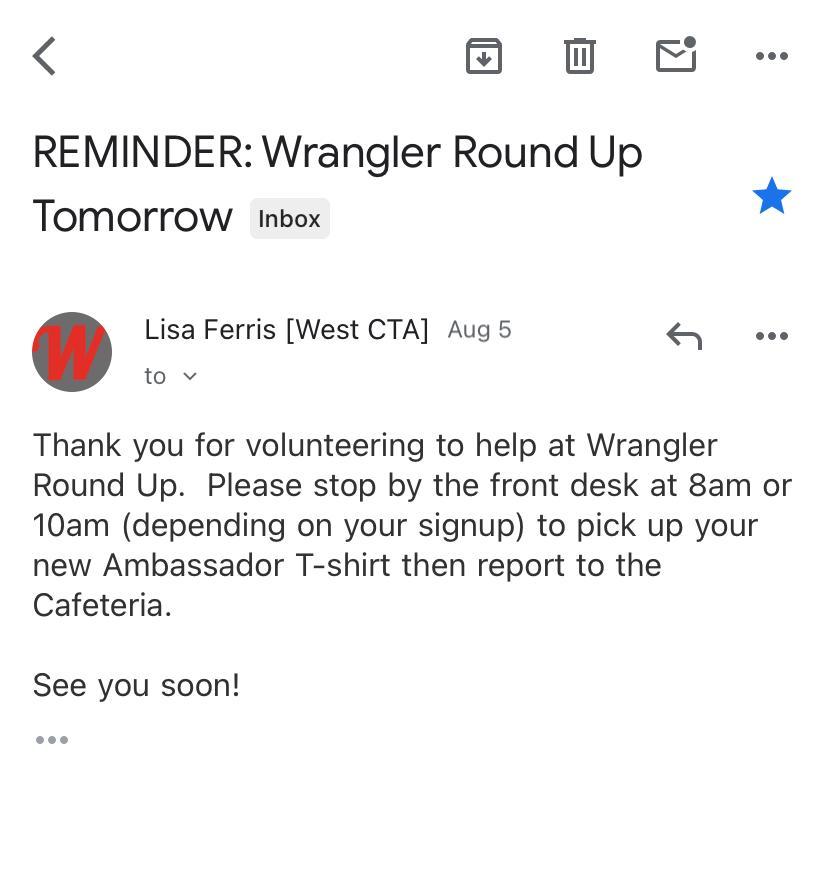Show trimmed content ellipsis
Image resolution: width=828 pixels, height=886 pixels.
(52, 740)
